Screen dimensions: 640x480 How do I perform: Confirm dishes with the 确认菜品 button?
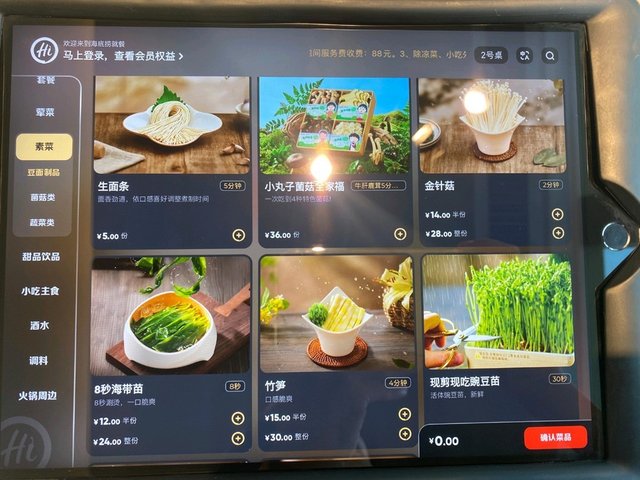555,436
